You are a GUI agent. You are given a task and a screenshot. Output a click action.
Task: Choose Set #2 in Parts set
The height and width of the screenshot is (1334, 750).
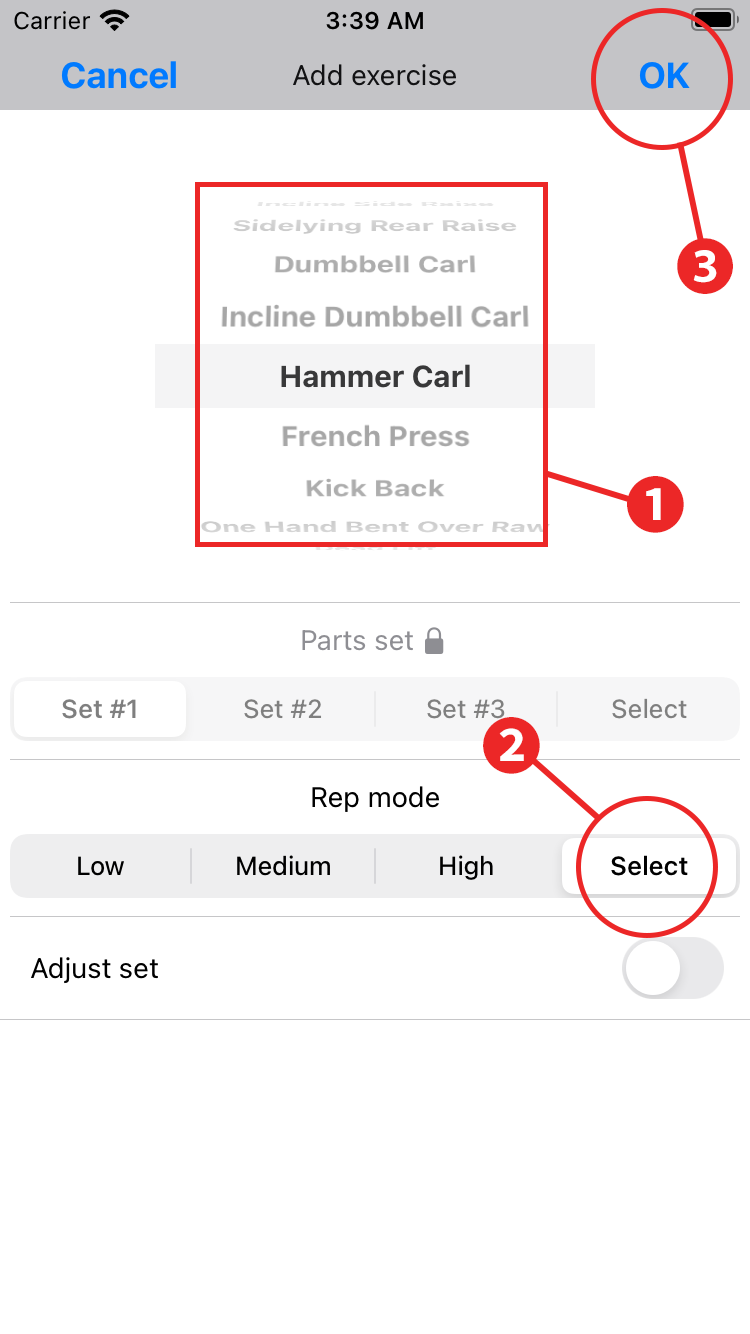[283, 709]
